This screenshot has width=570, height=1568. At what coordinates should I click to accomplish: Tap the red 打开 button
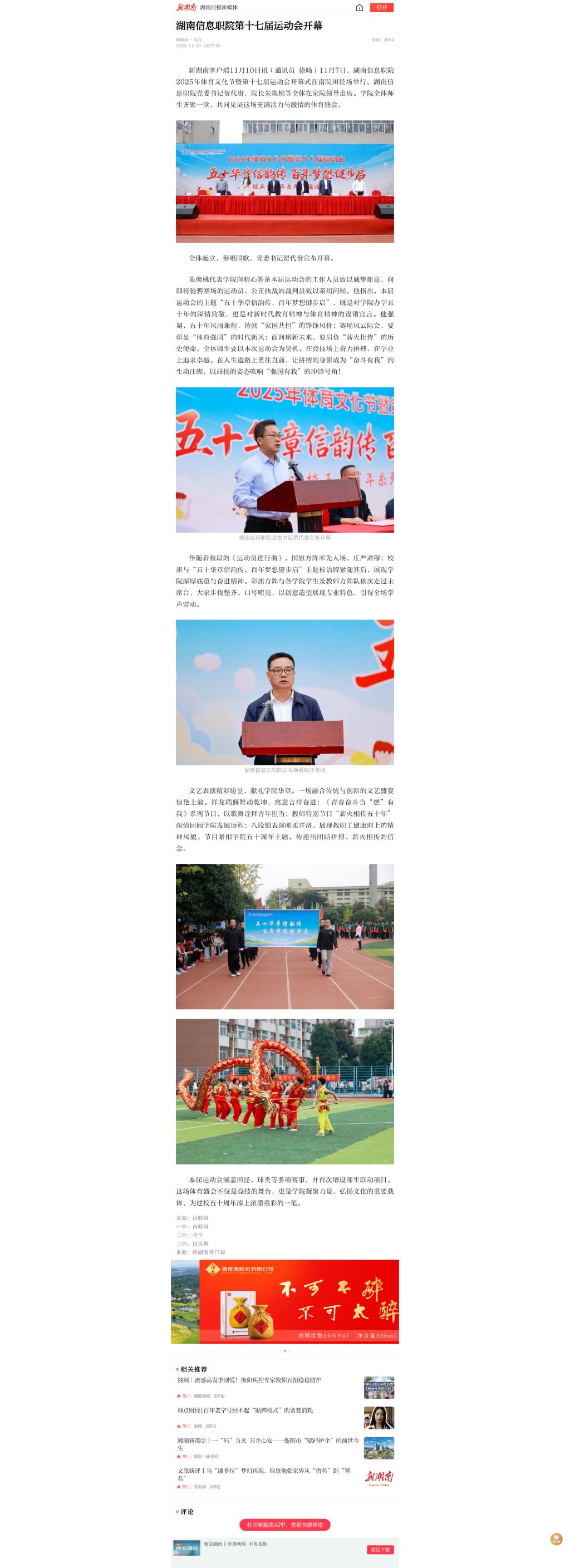tap(381, 7)
